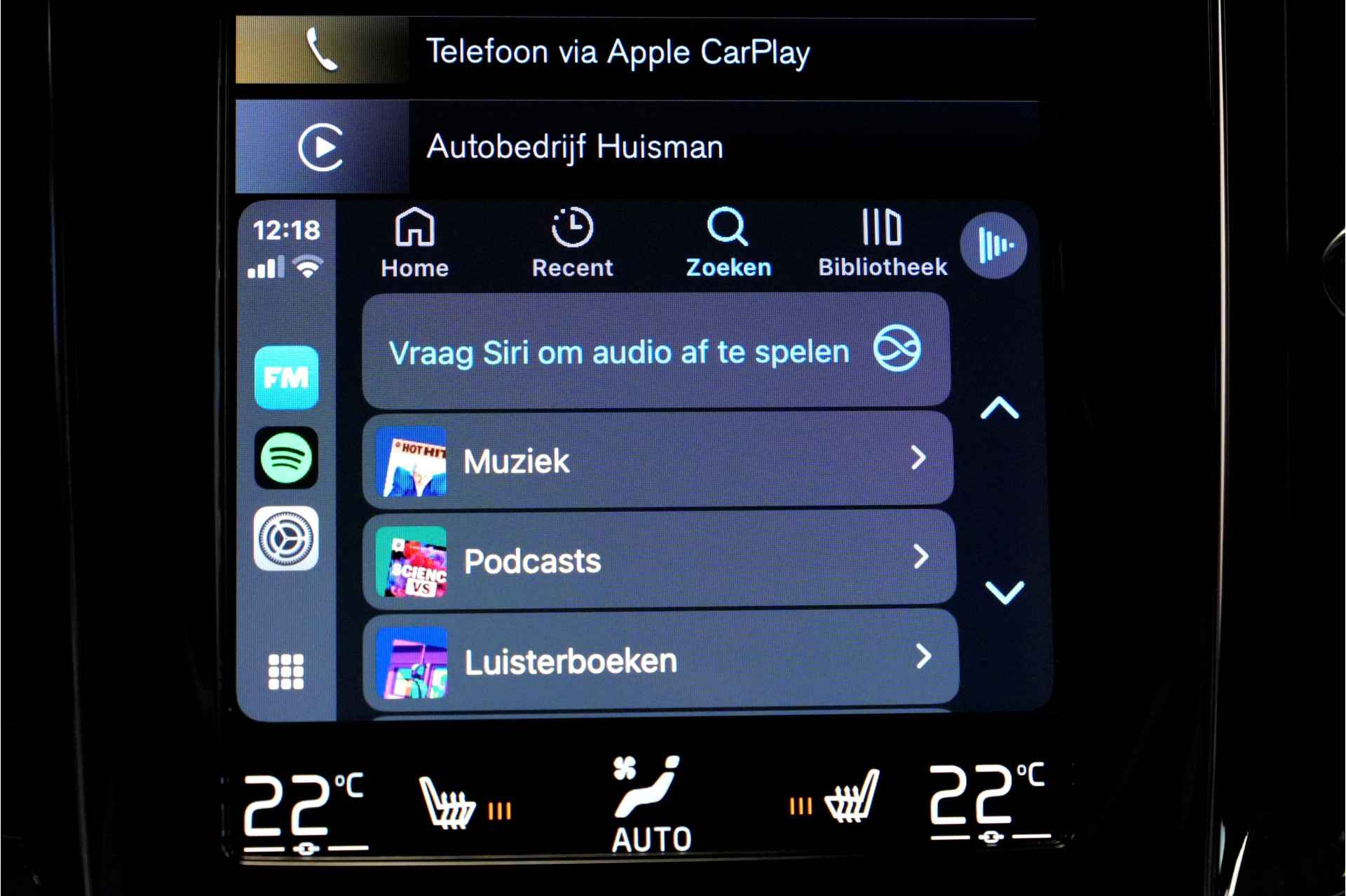Screen dimensions: 1346x896
Task: Launch Spotify from the sidebar
Action: click(x=286, y=459)
